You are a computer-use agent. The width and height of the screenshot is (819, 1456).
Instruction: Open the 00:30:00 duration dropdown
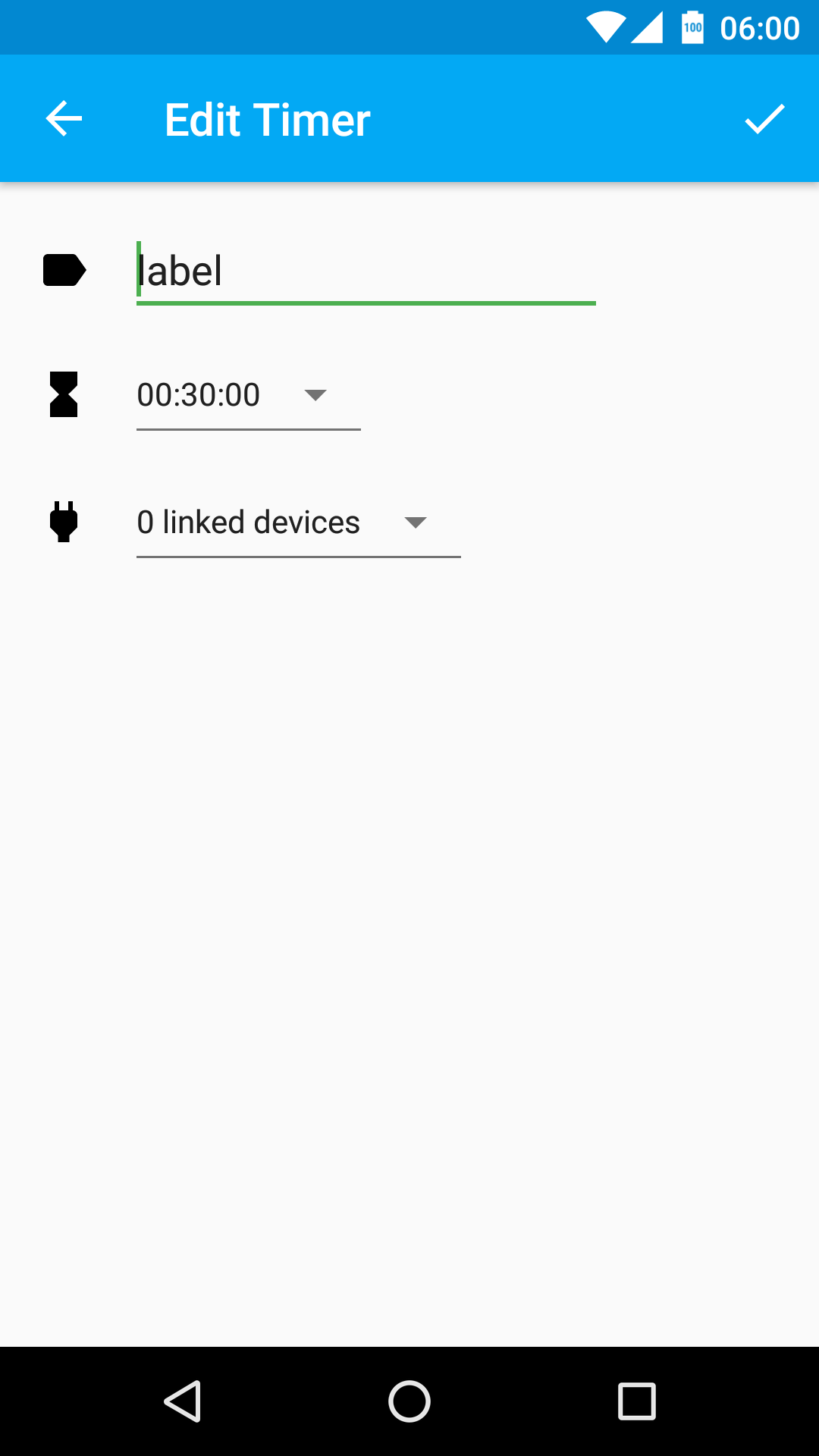(248, 396)
